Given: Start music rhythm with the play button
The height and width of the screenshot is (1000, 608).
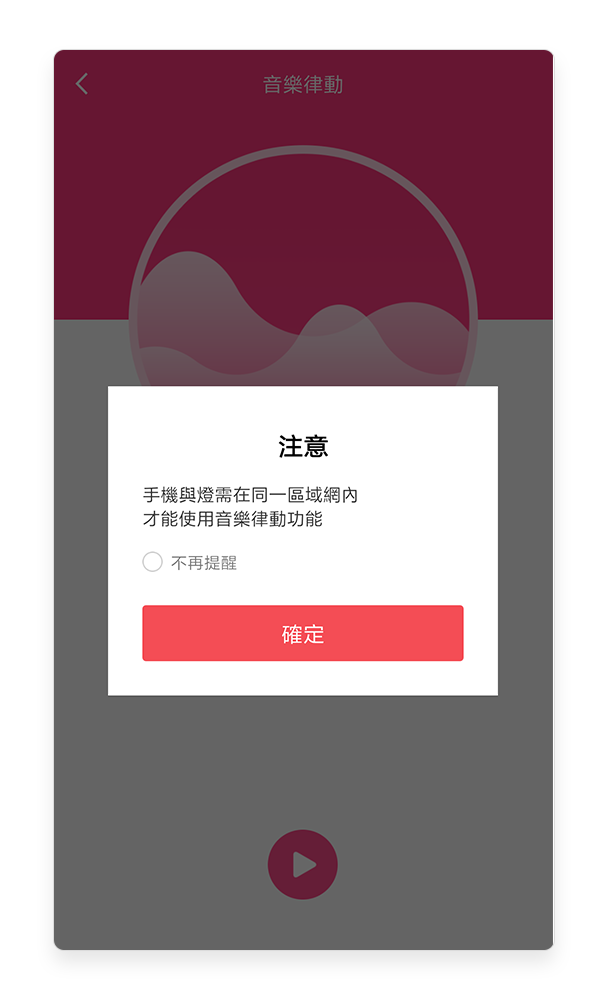Looking at the screenshot, I should pos(302,864).
